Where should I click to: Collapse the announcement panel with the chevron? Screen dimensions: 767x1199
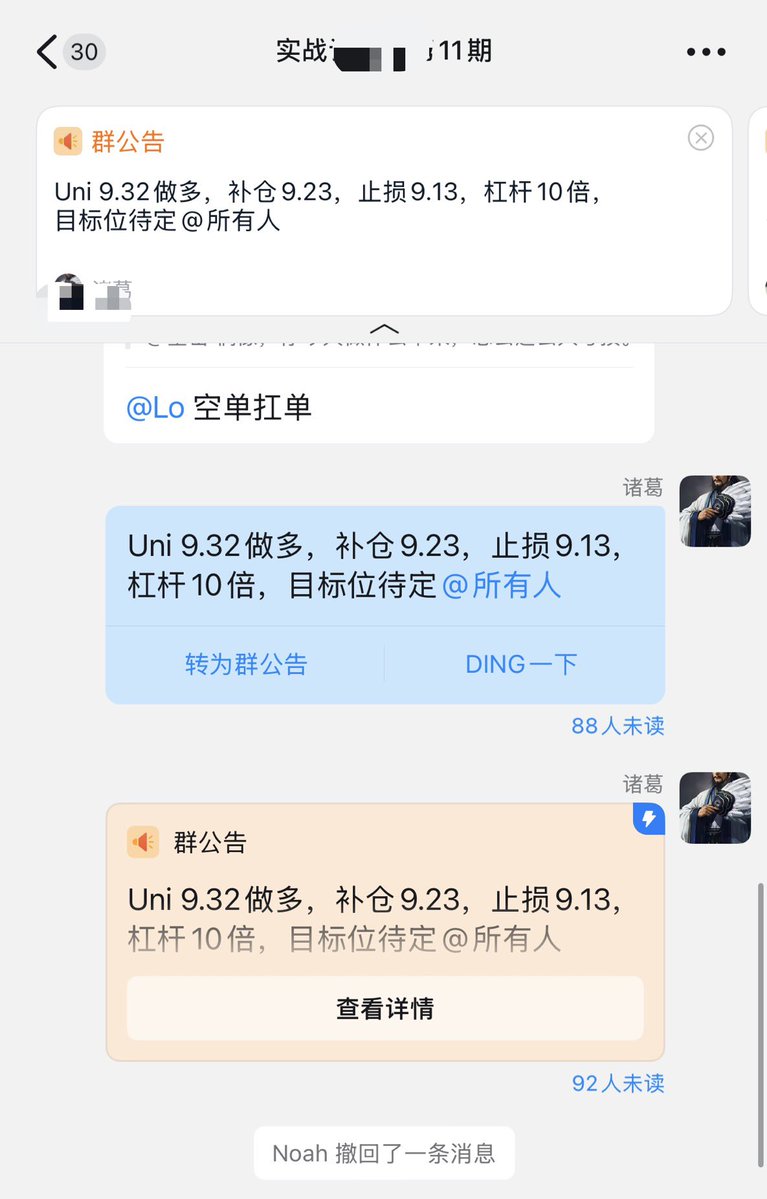[x=384, y=329]
